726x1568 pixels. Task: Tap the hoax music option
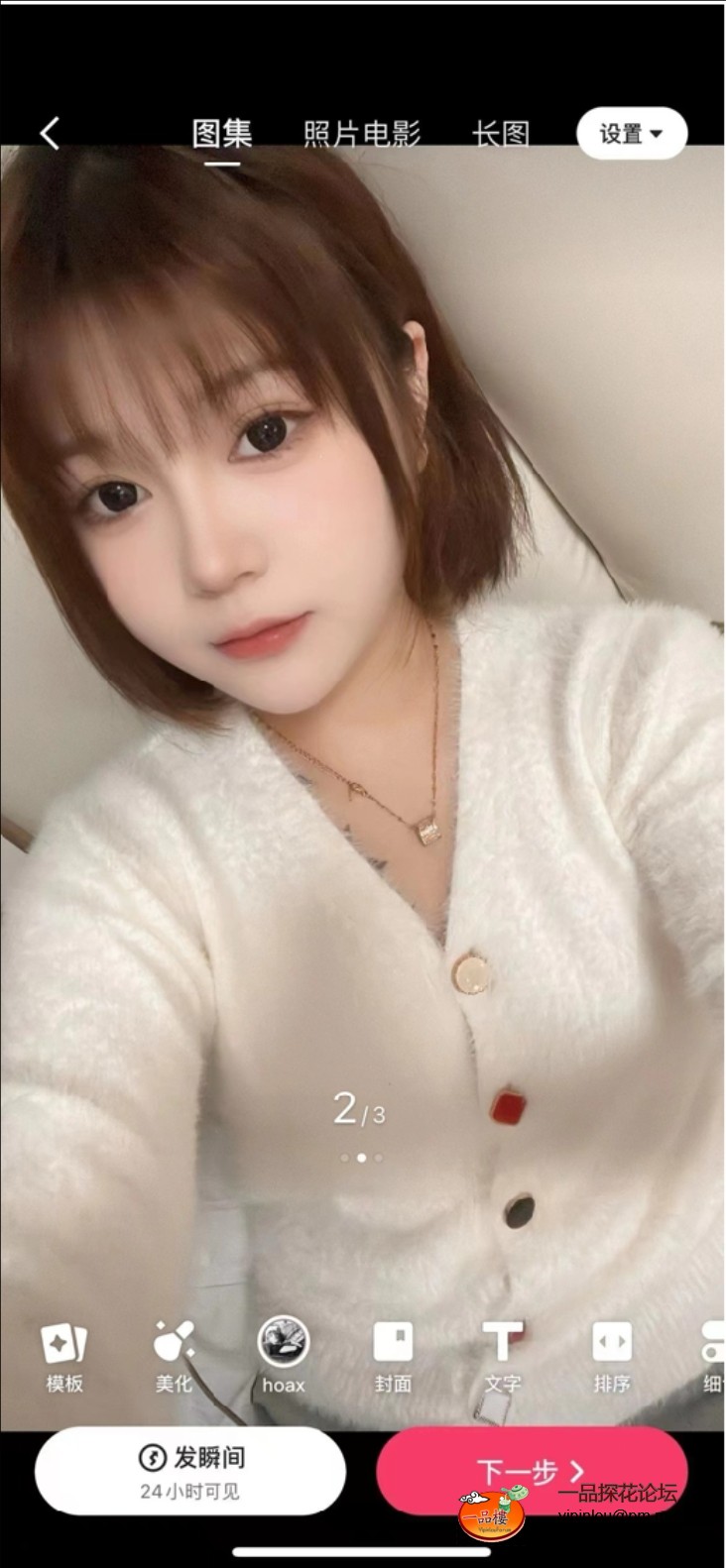[283, 1355]
